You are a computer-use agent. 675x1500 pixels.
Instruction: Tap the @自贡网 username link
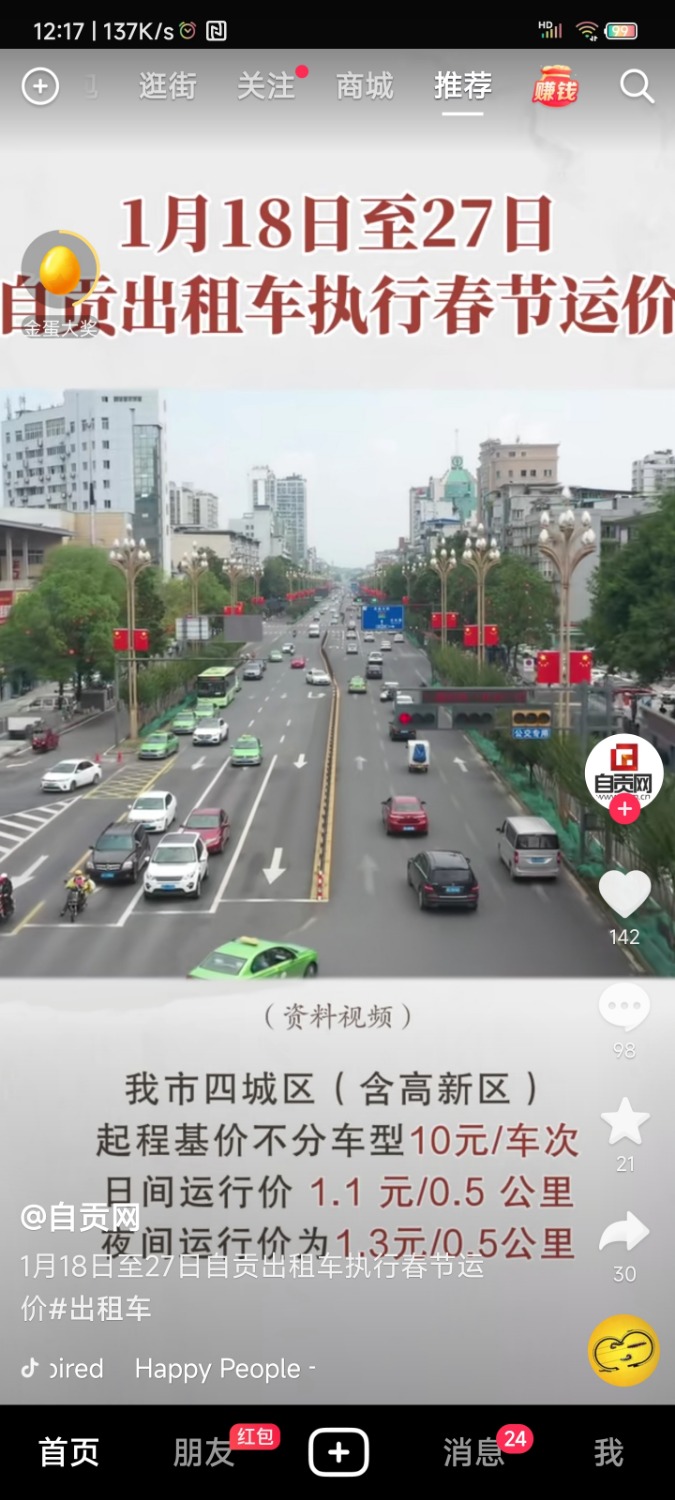tap(80, 1217)
